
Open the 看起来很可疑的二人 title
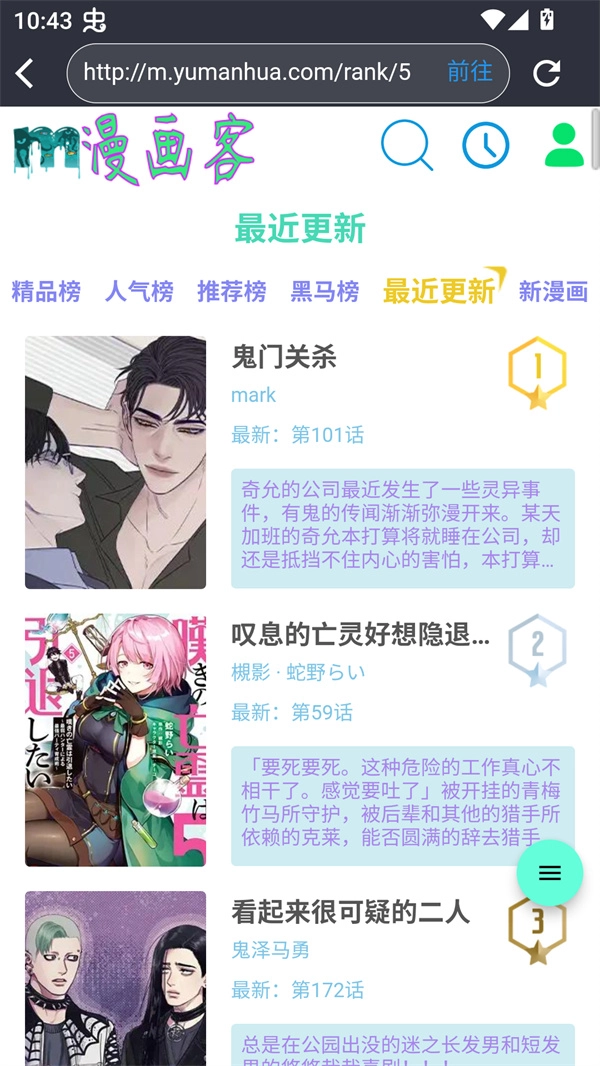tap(350, 911)
